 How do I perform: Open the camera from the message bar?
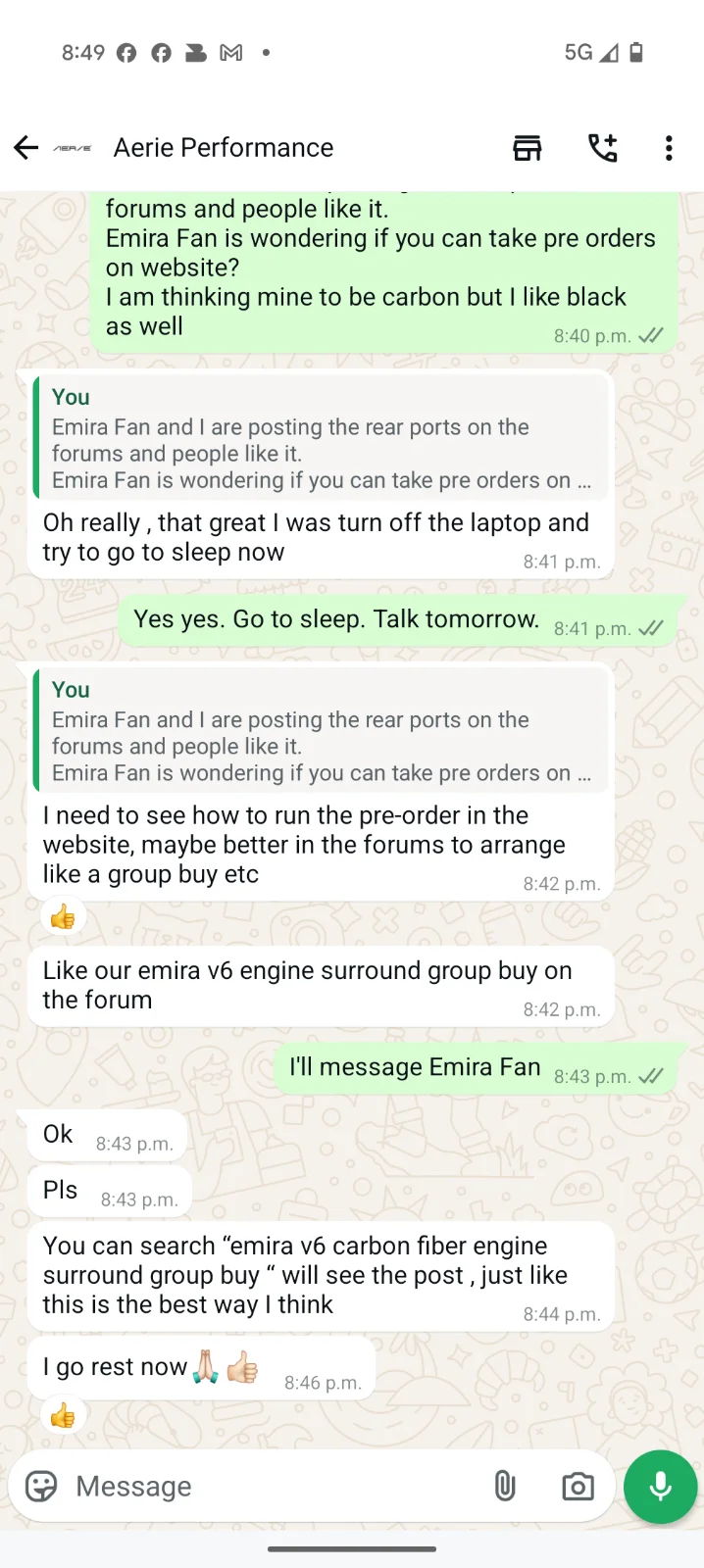click(578, 1487)
